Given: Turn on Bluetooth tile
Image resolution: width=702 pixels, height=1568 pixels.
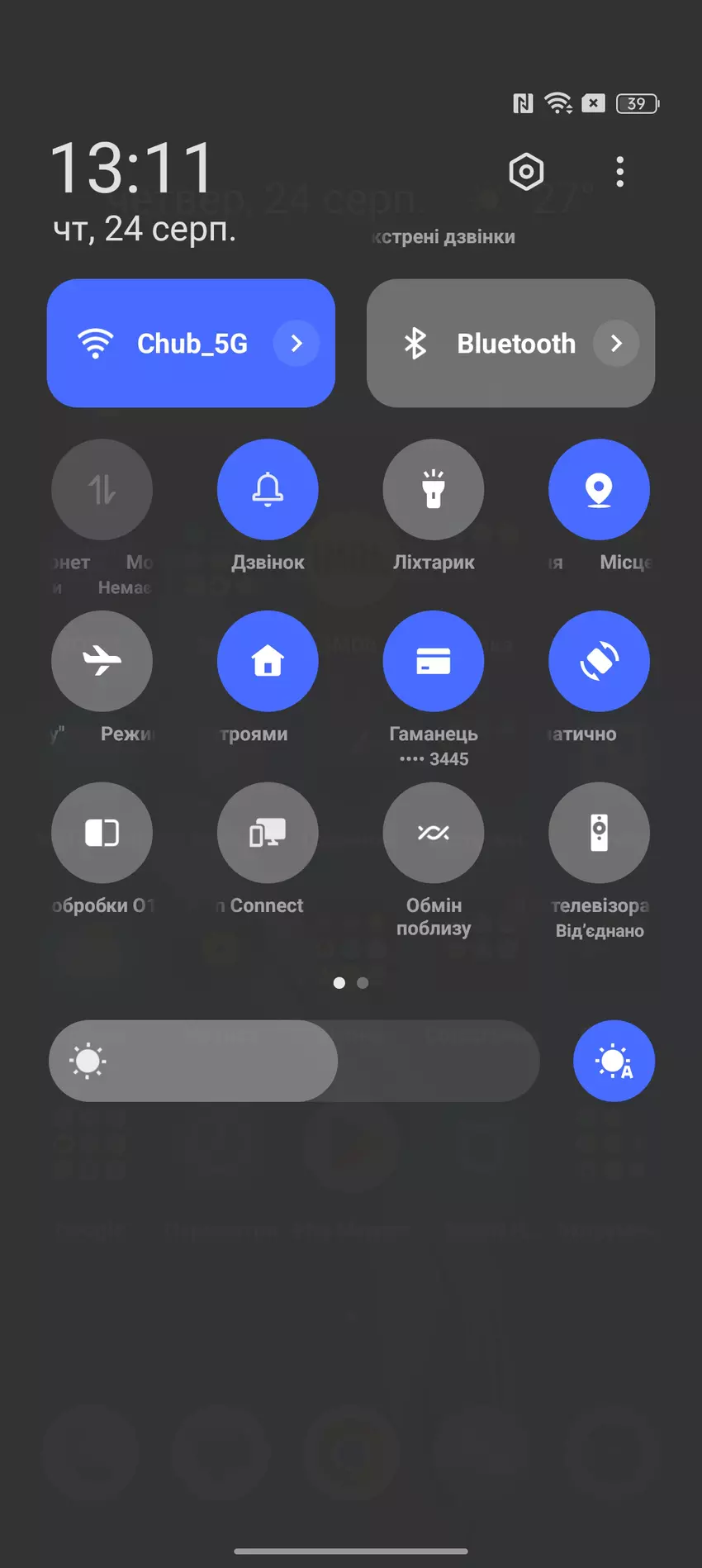Looking at the screenshot, I should pos(487,343).
